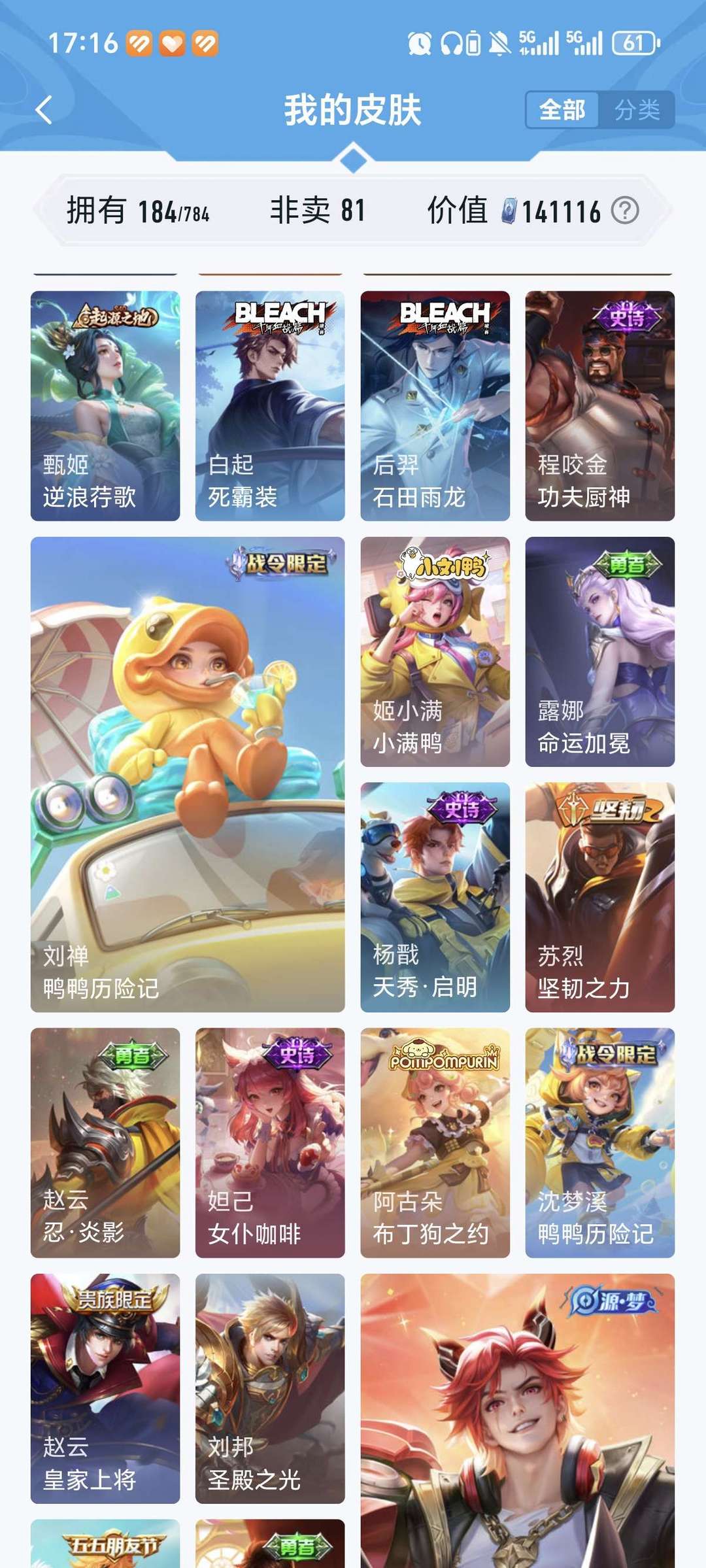View 刘邦 圣殿之光 skin

tap(270, 1388)
